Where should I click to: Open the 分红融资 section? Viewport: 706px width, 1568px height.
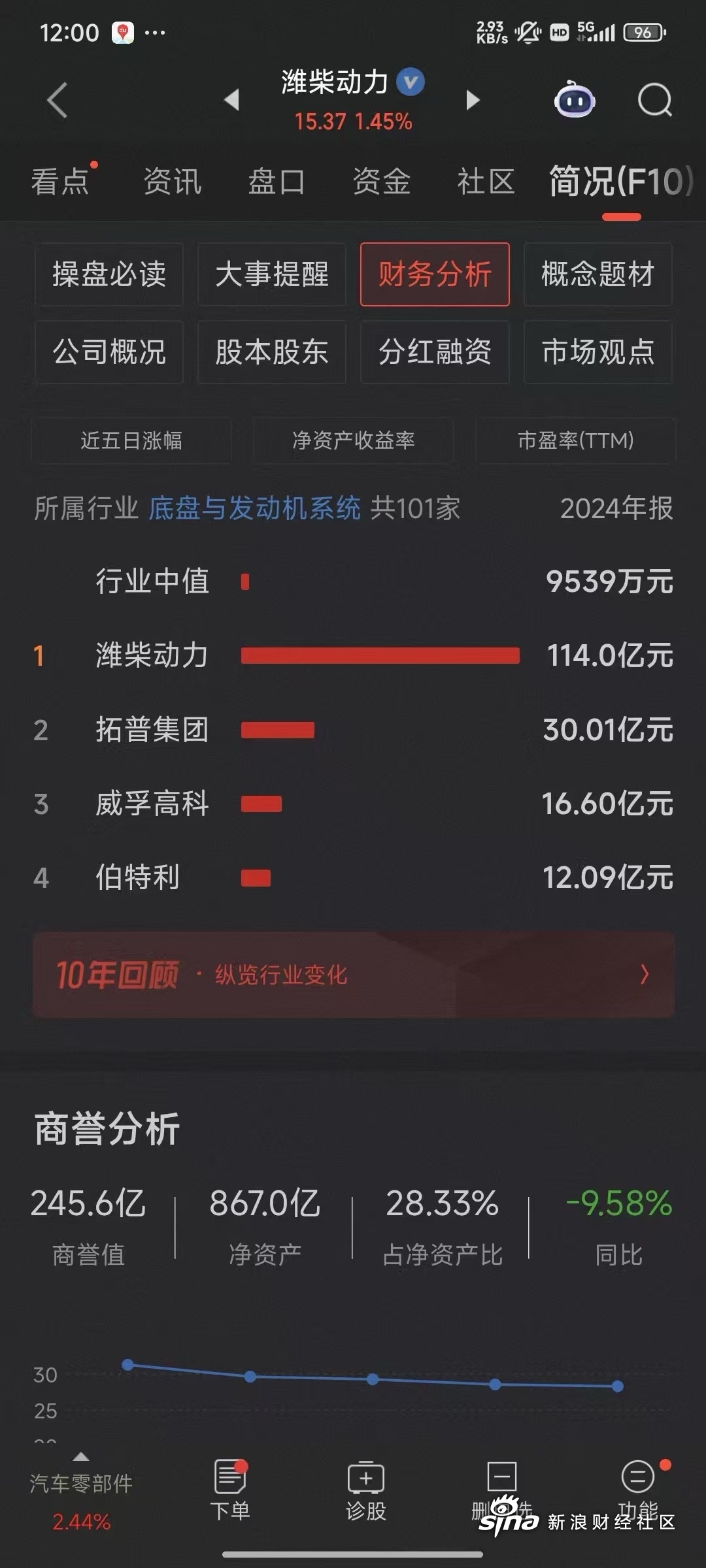(435, 352)
